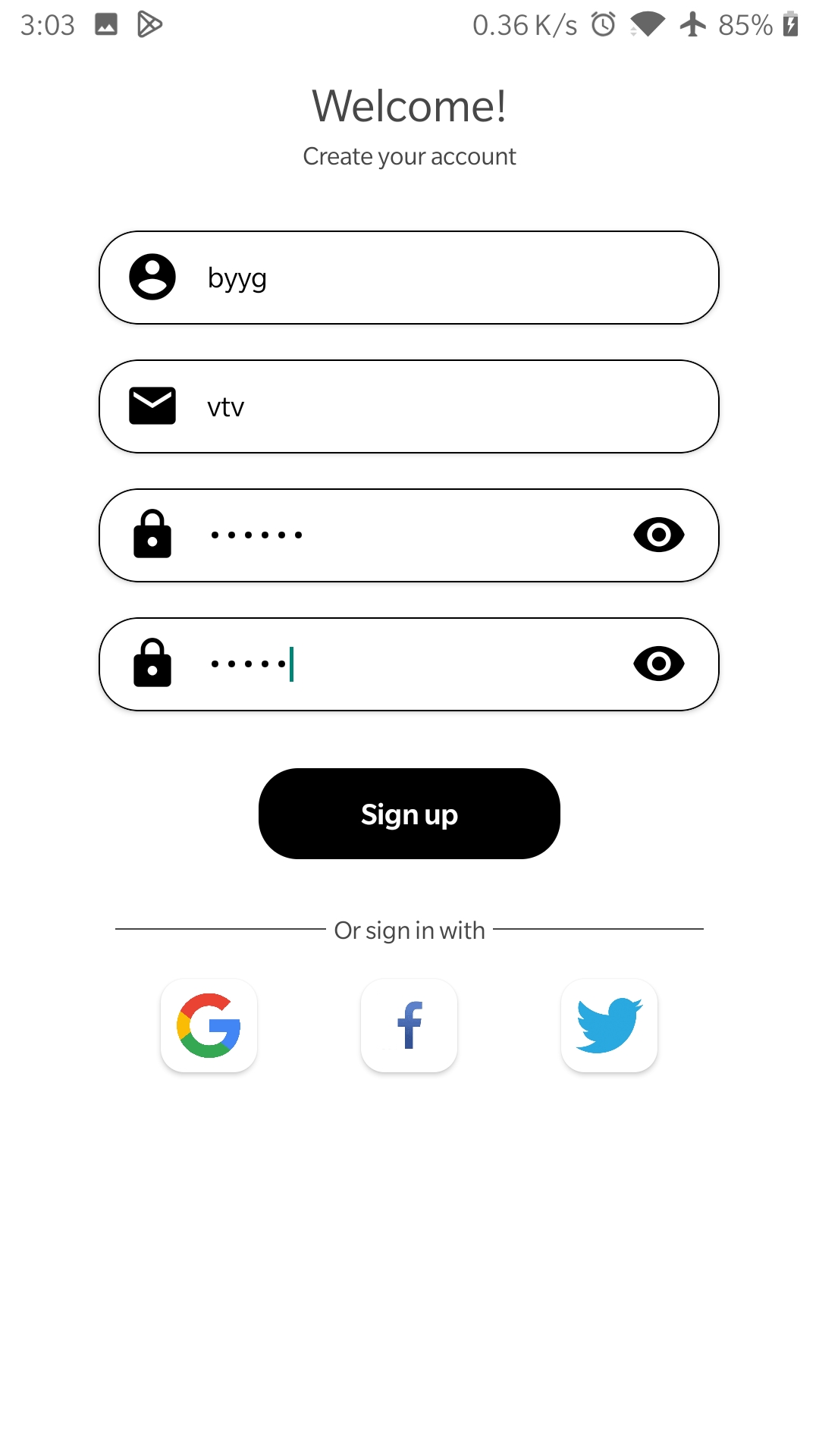The height and width of the screenshot is (1456, 819).
Task: Tap the email field containing vtv
Action: tap(409, 406)
